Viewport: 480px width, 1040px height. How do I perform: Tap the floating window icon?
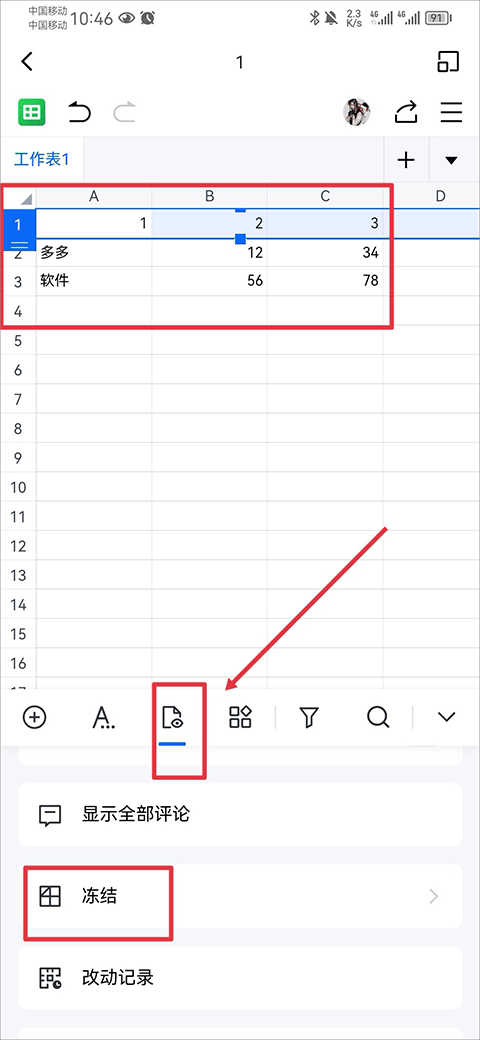(449, 62)
